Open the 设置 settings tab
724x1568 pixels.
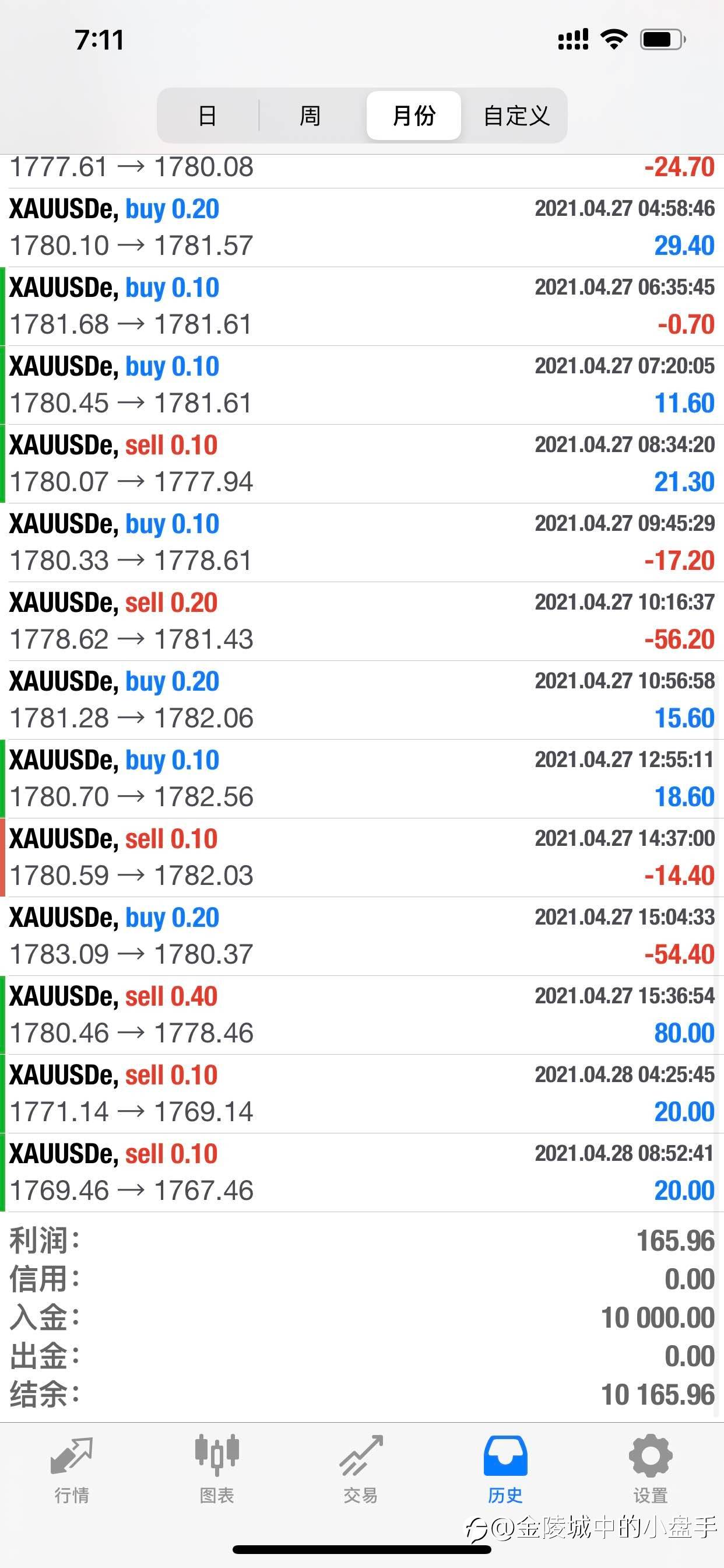[x=651, y=1468]
